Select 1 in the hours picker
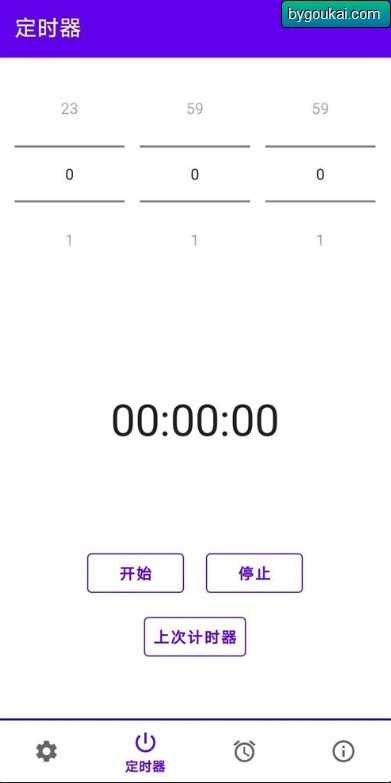The height and width of the screenshot is (783, 391). click(x=69, y=241)
